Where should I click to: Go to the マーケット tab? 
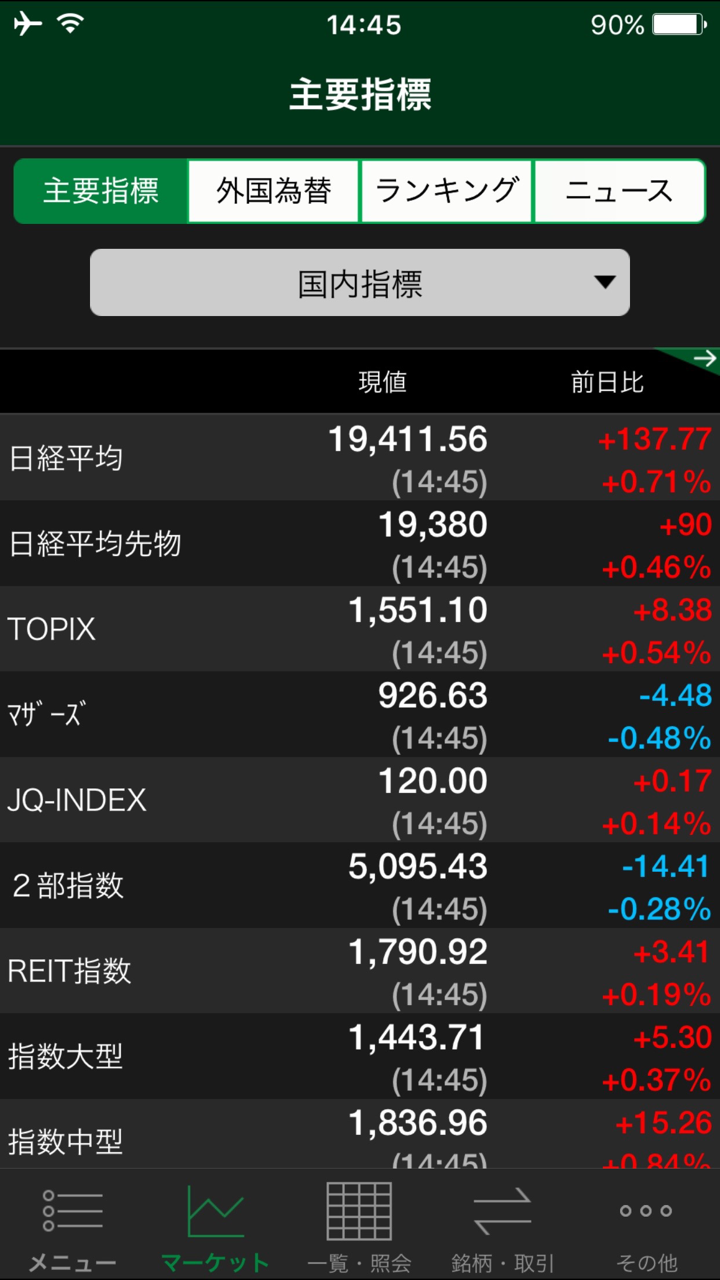(215, 1227)
